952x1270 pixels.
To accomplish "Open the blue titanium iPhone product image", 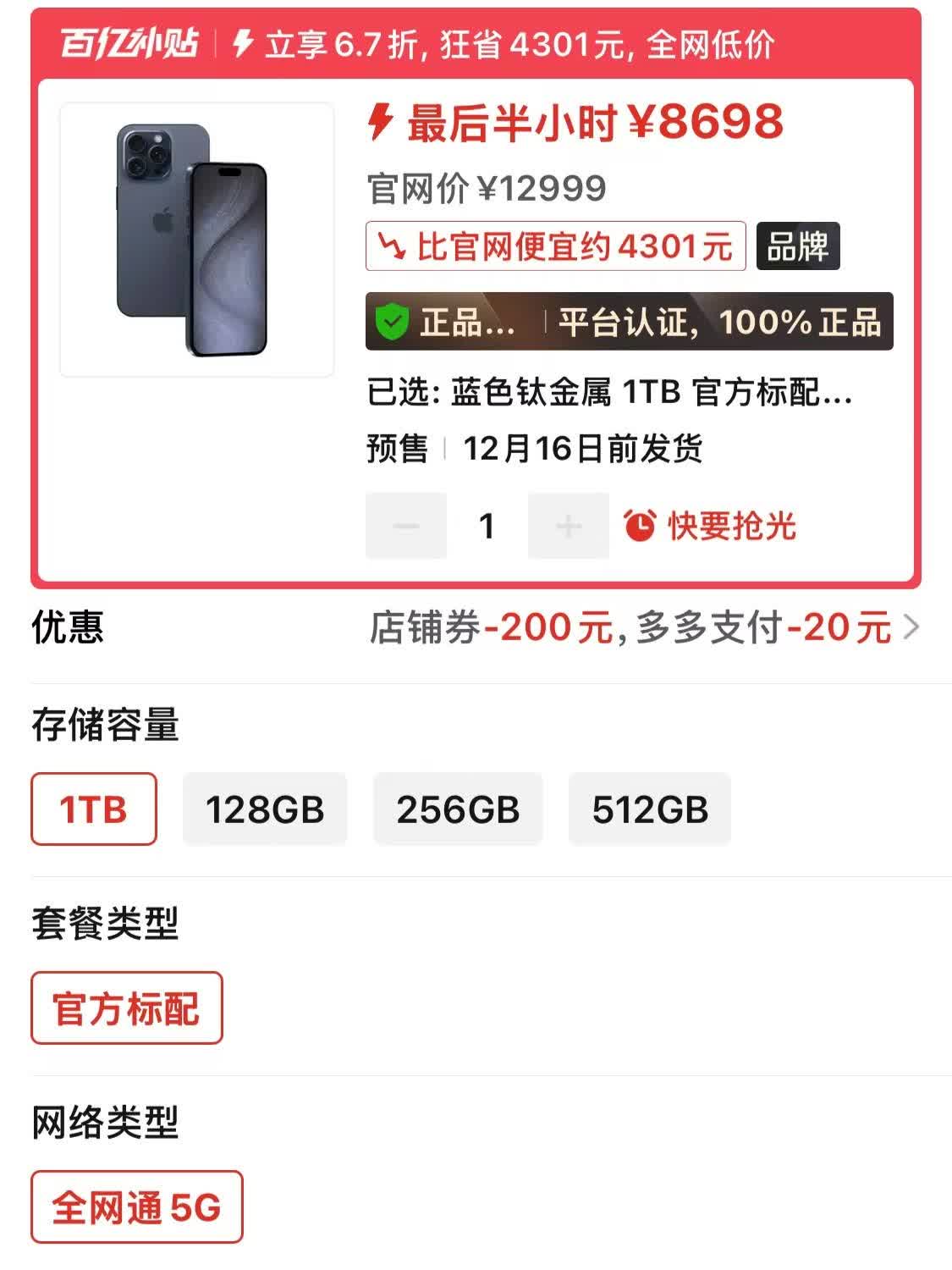I will coord(196,240).
